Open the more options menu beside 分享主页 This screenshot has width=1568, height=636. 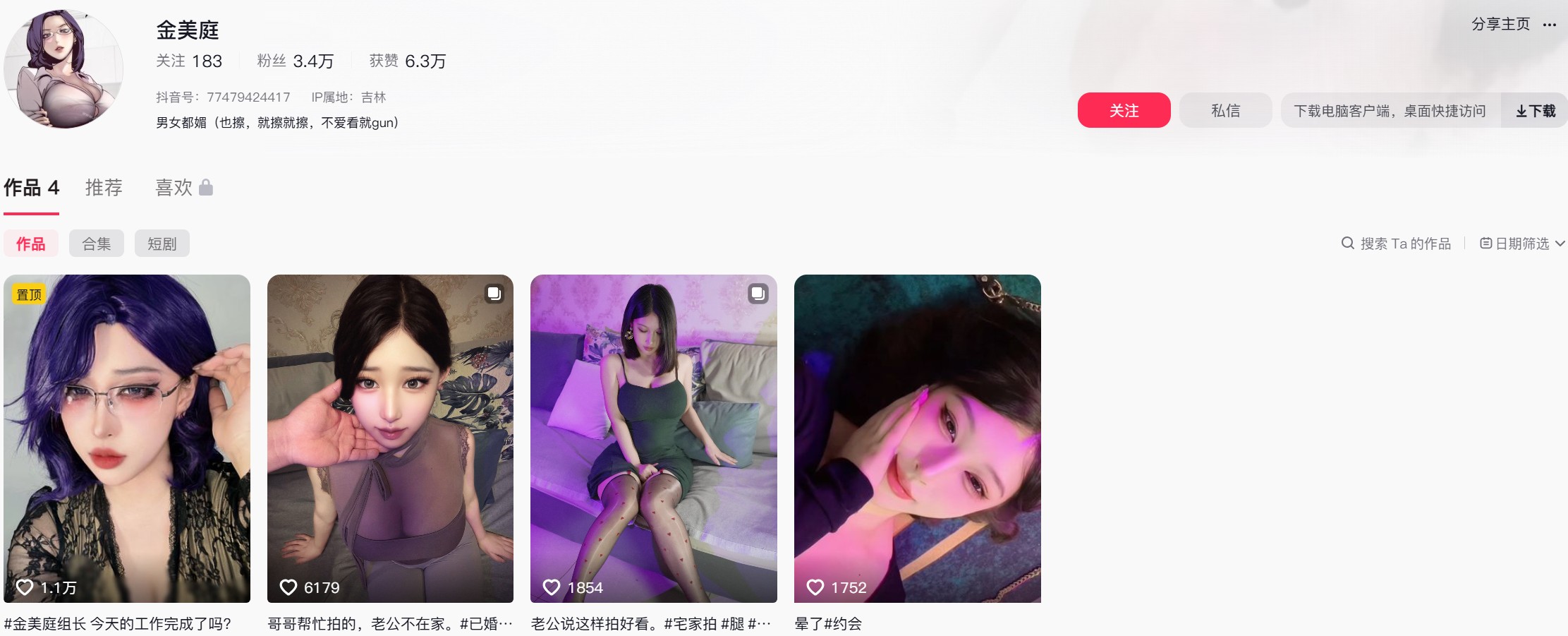tap(1550, 25)
